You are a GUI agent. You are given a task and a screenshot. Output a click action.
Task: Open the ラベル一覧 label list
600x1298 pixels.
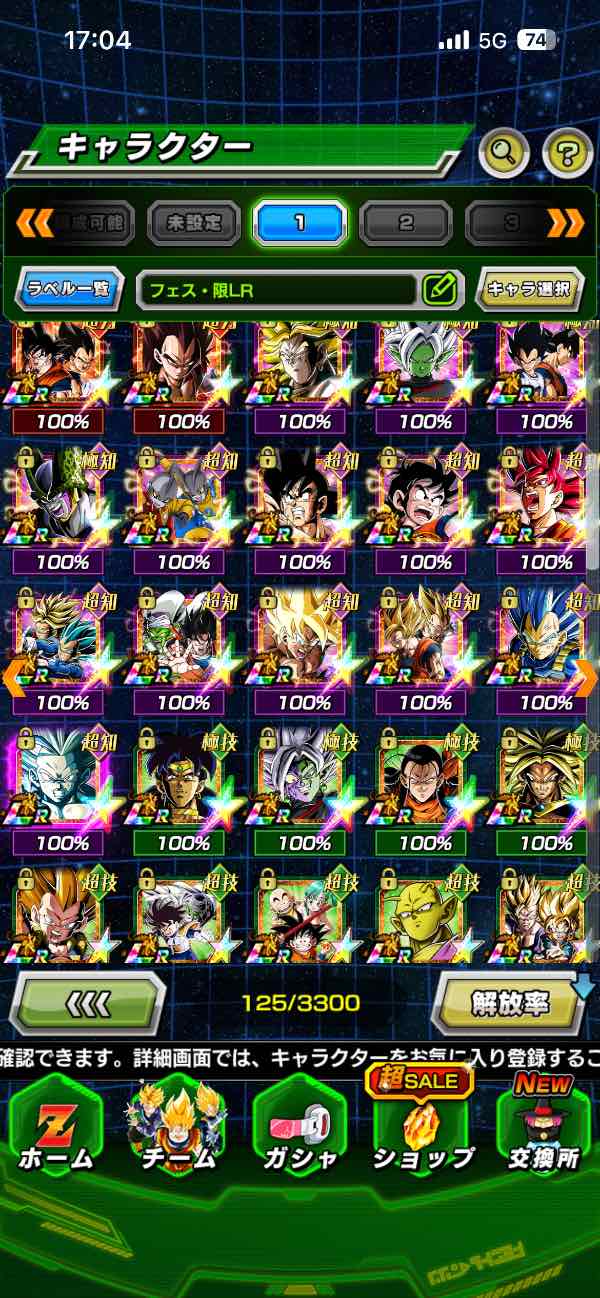click(71, 290)
